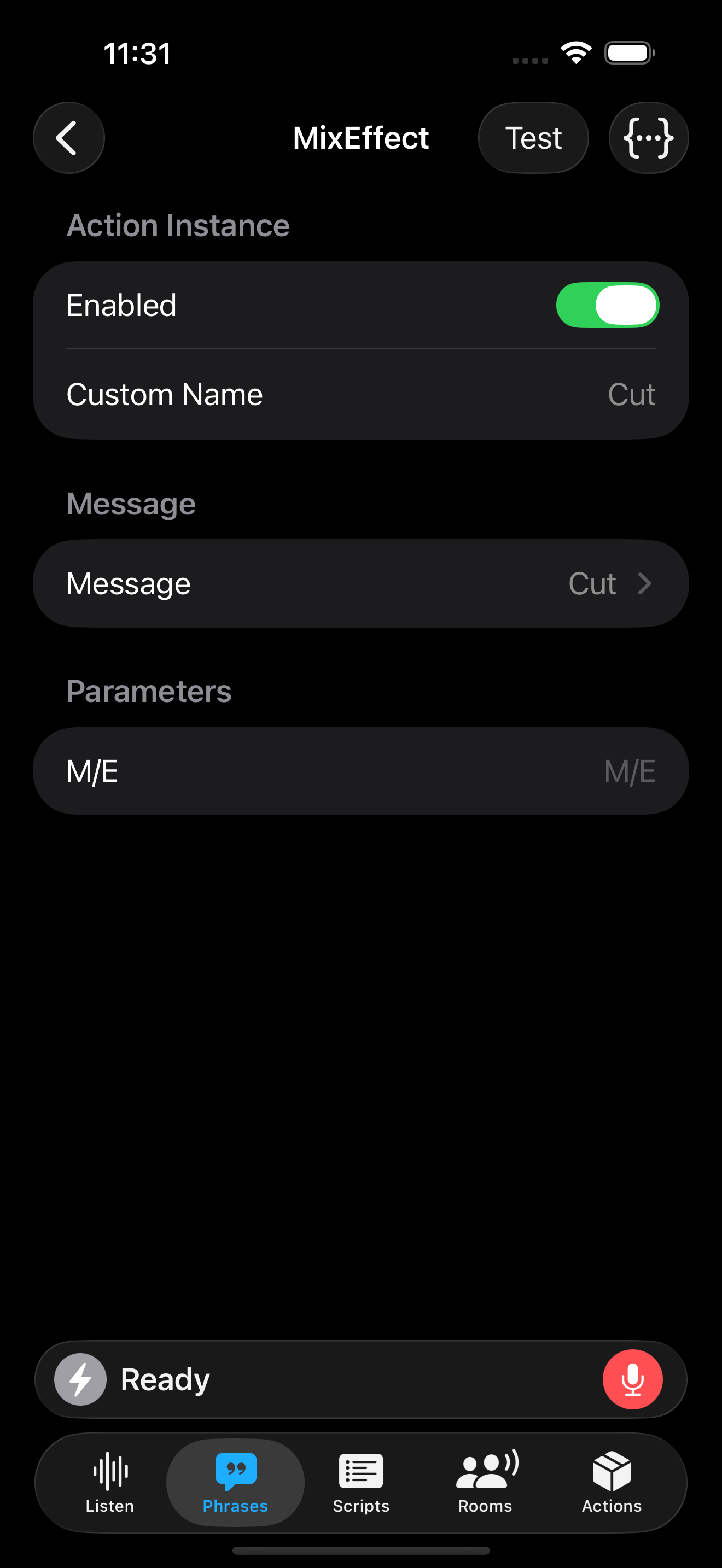Open the curly braces variables icon
The width and height of the screenshot is (722, 1568).
click(x=648, y=138)
